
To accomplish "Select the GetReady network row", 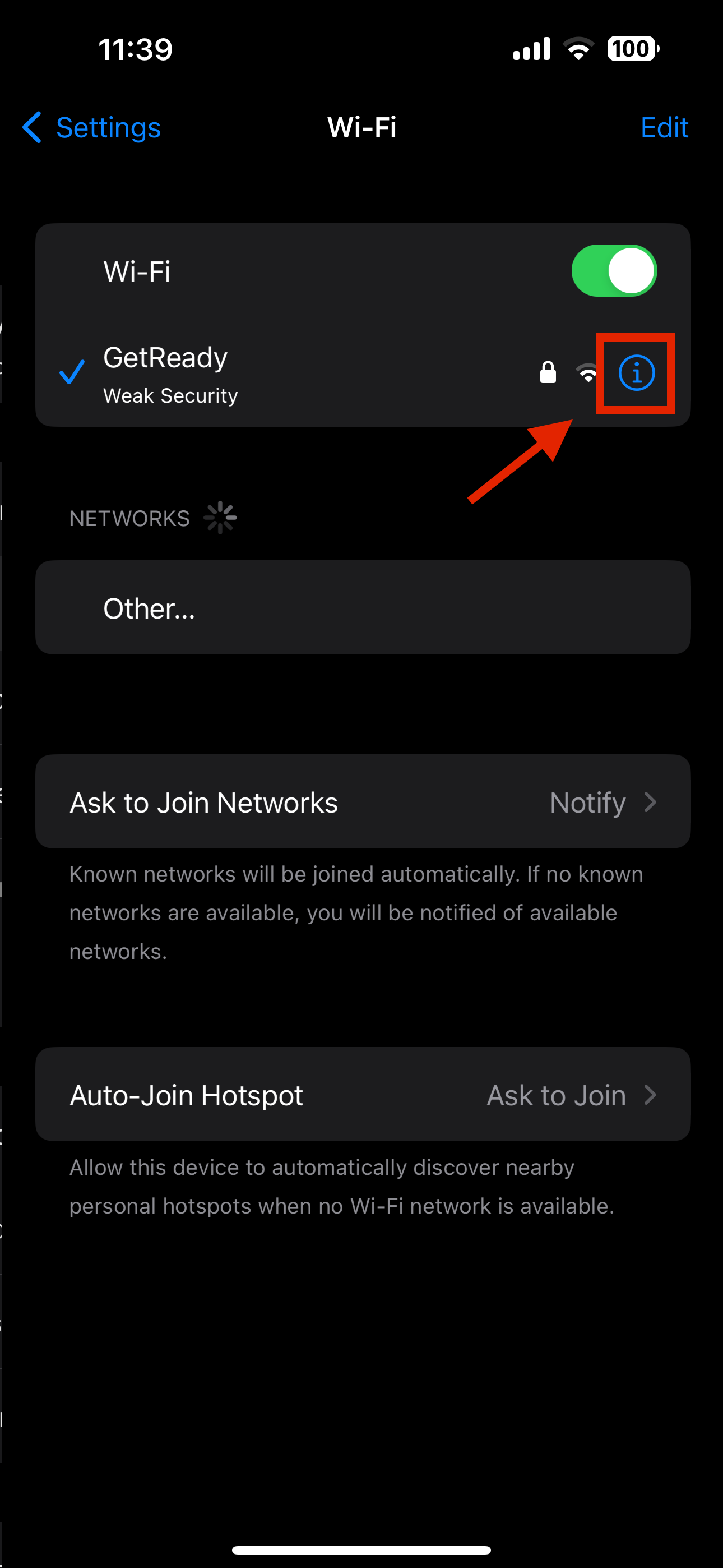I will (x=243, y=372).
